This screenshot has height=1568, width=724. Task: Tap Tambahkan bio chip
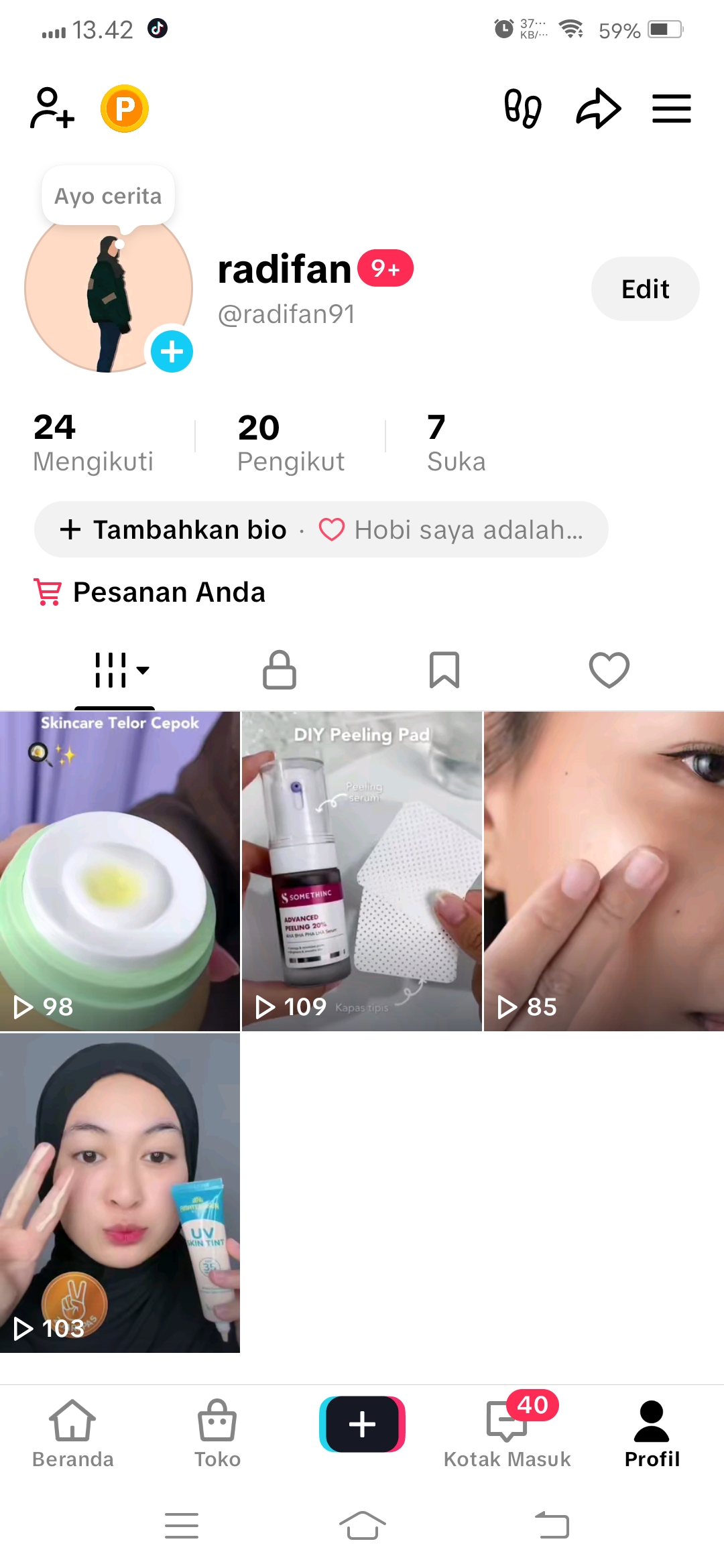[174, 529]
